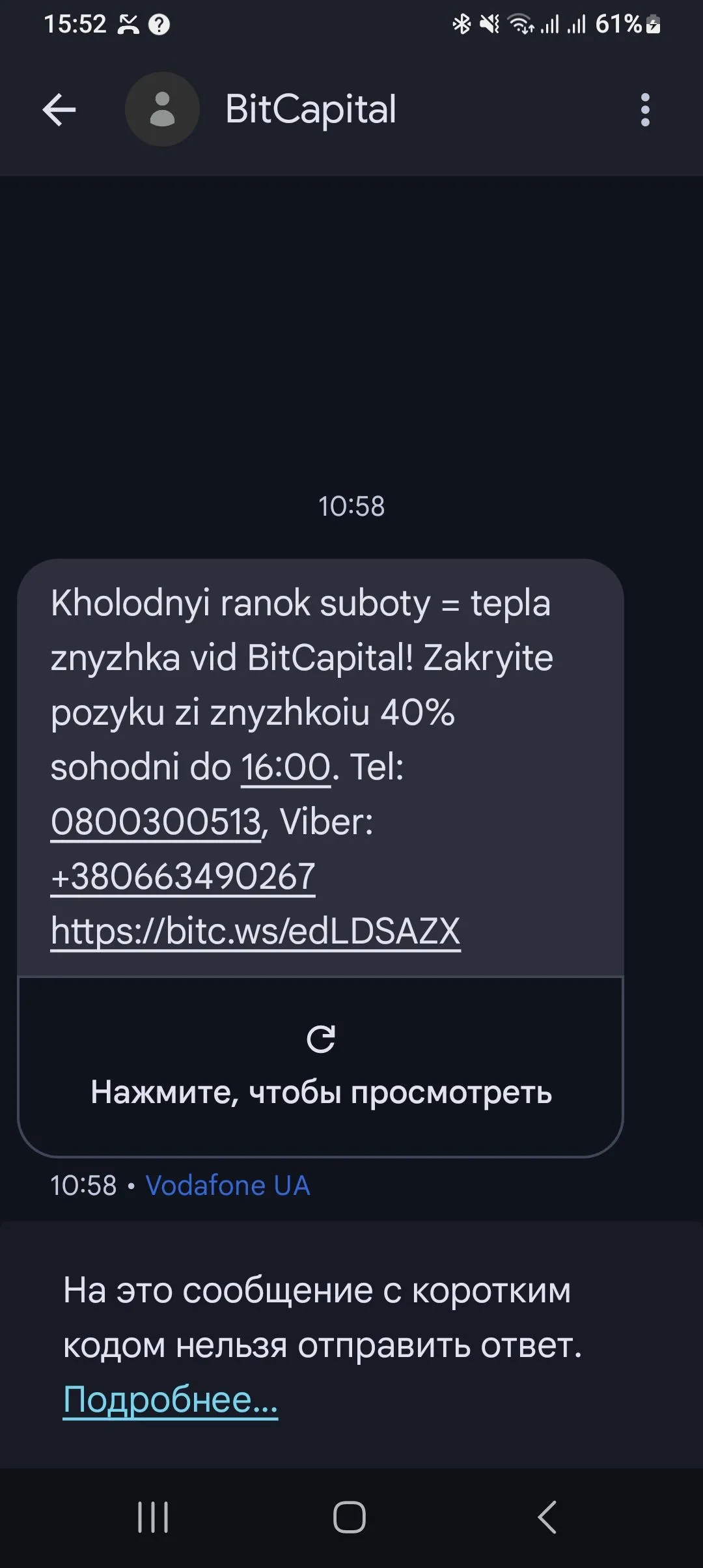This screenshot has height=1568, width=703.
Task: Open the BitCapital contact avatar
Action: [x=162, y=109]
